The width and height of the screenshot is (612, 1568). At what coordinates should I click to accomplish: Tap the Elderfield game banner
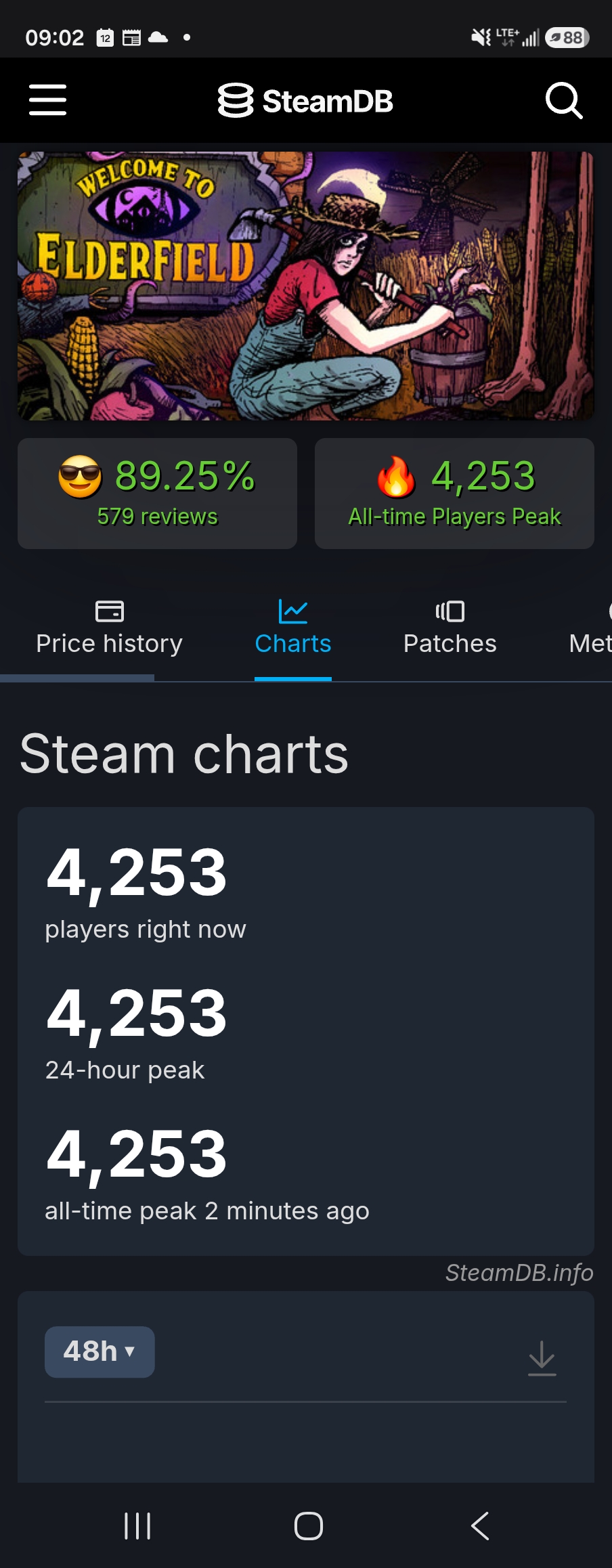306,286
